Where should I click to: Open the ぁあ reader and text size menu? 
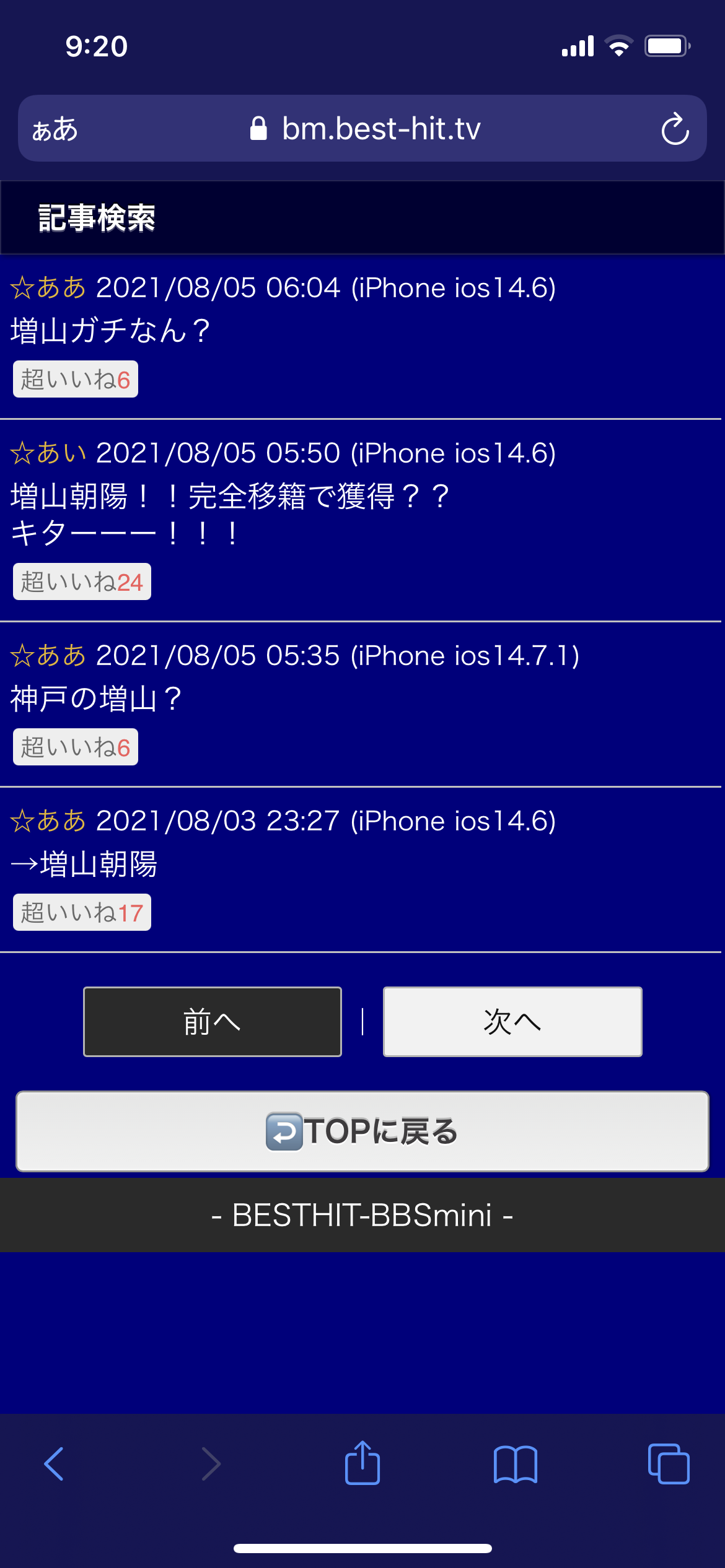[55, 129]
